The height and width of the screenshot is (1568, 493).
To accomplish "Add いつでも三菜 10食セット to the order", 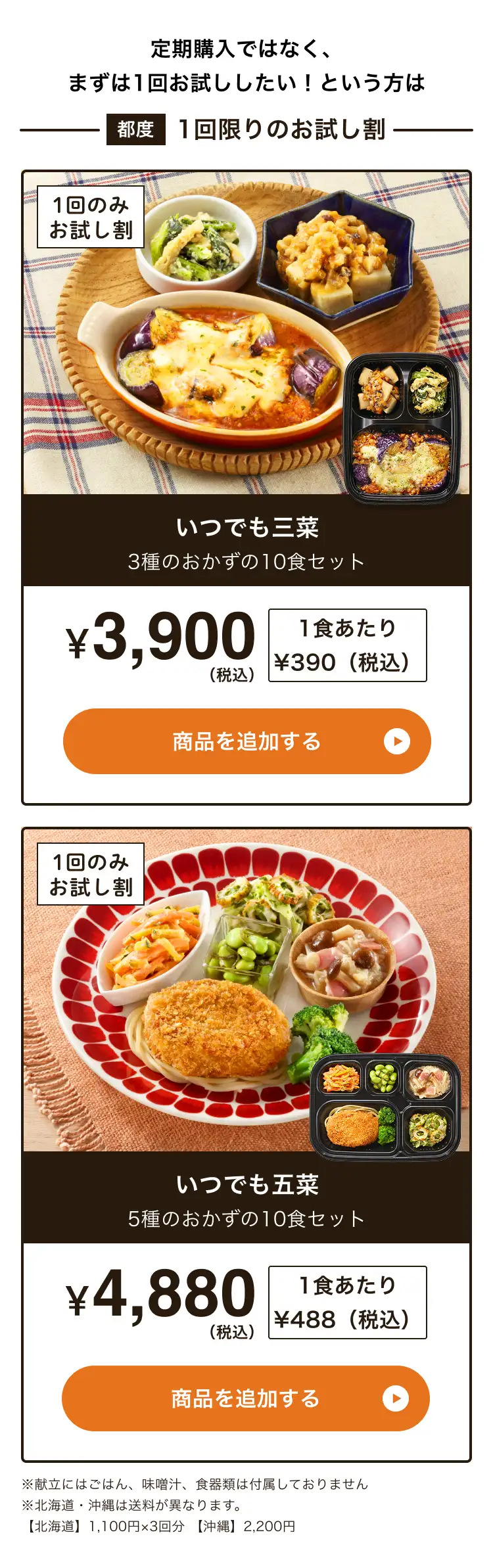I will pyautogui.click(x=246, y=741).
